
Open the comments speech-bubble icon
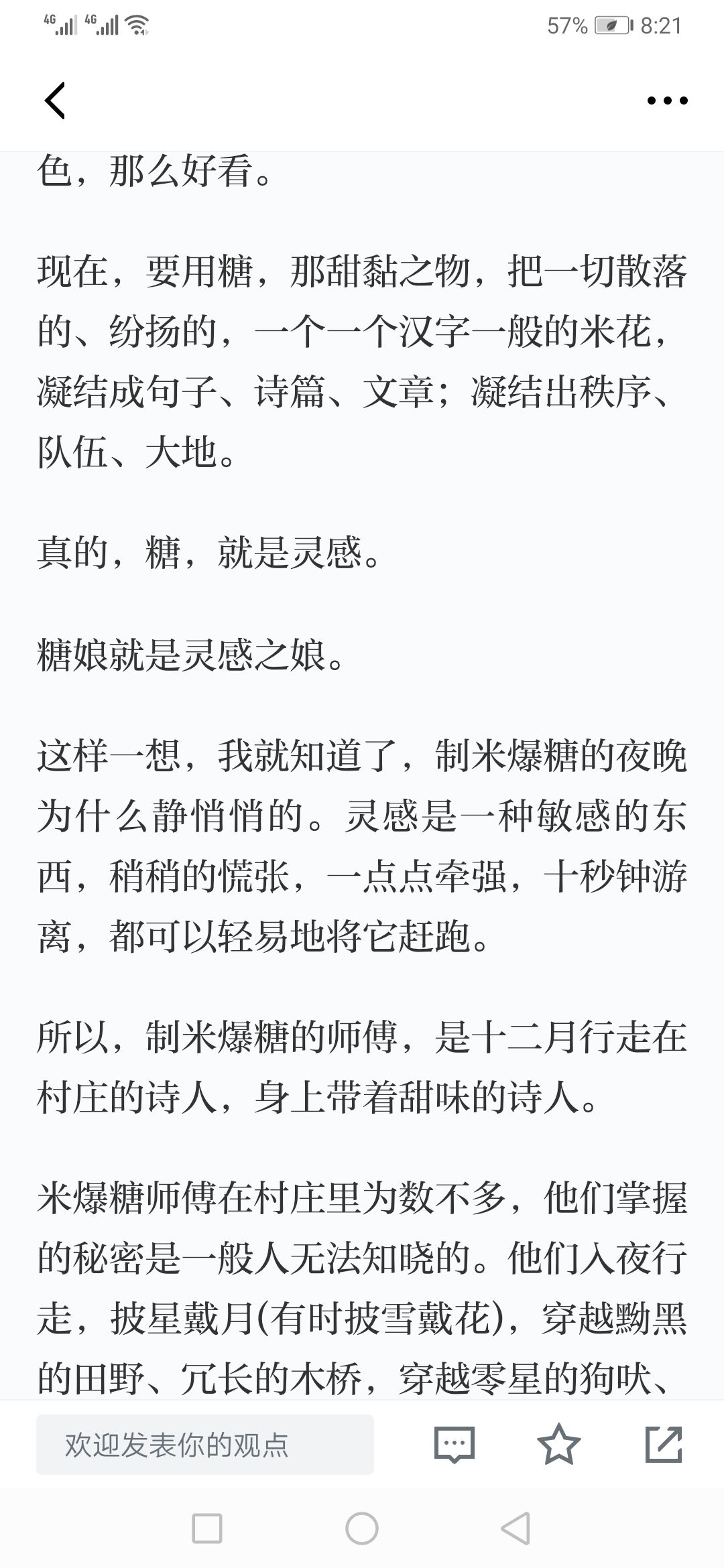coord(455,1445)
